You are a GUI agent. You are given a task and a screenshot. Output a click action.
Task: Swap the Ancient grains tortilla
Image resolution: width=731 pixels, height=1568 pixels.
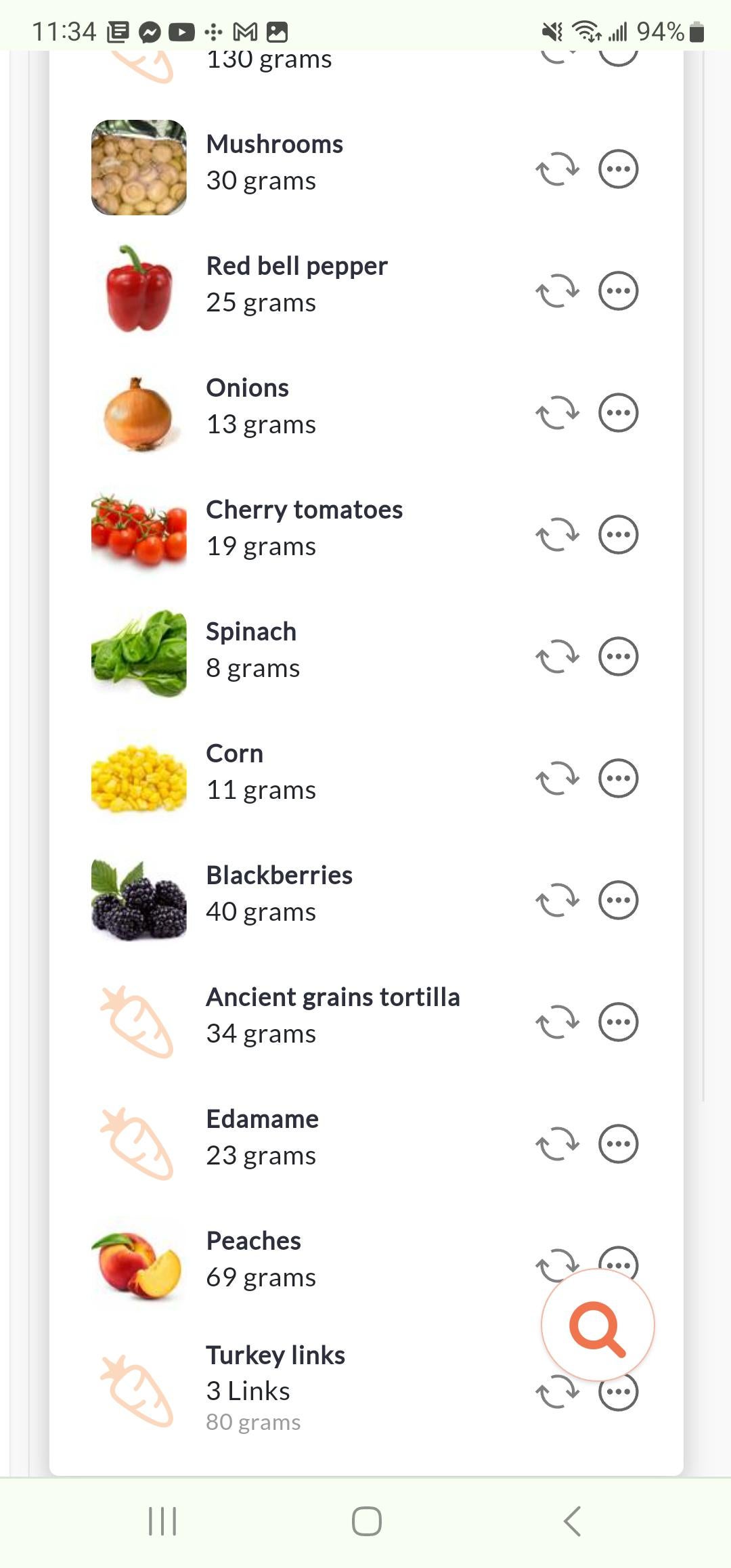[557, 1022]
